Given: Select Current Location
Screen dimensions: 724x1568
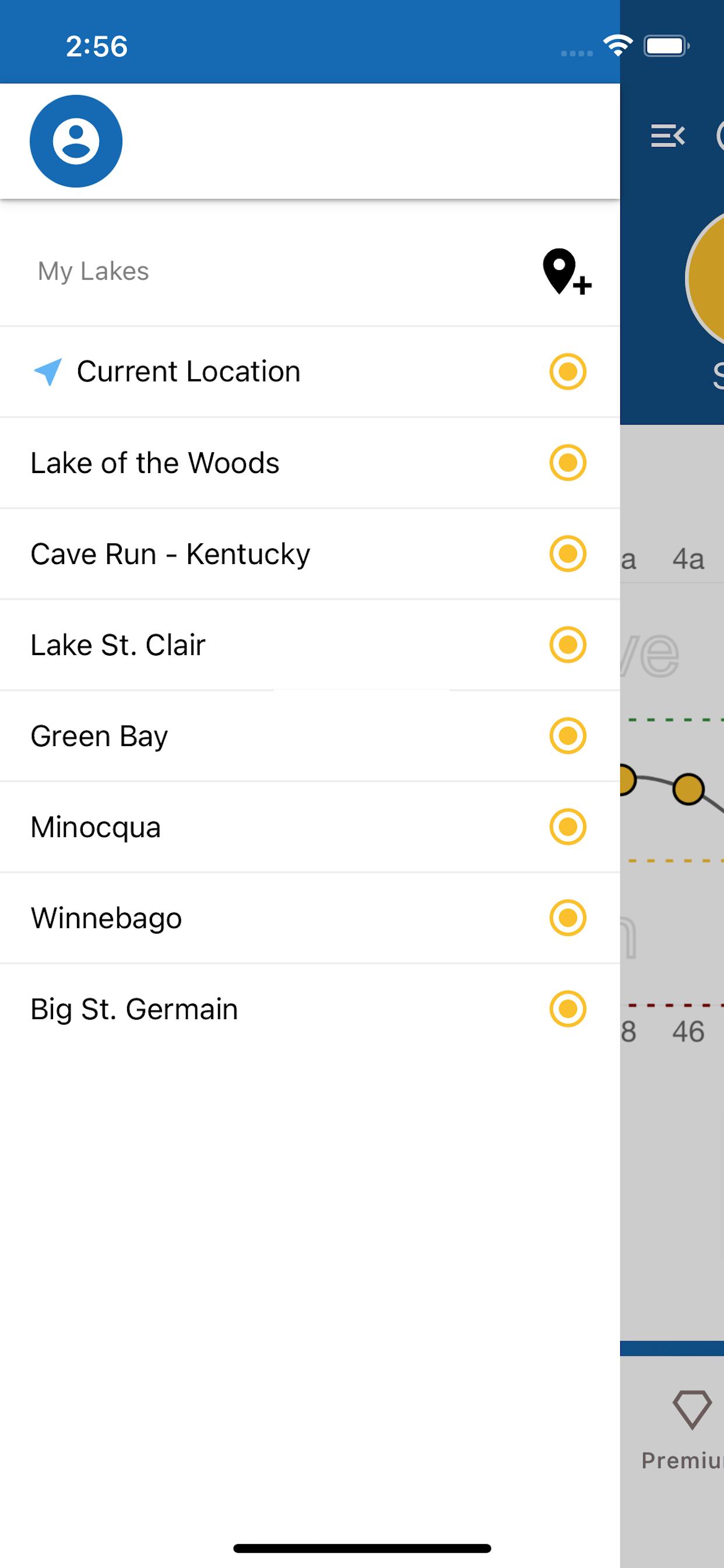Looking at the screenshot, I should (310, 372).
